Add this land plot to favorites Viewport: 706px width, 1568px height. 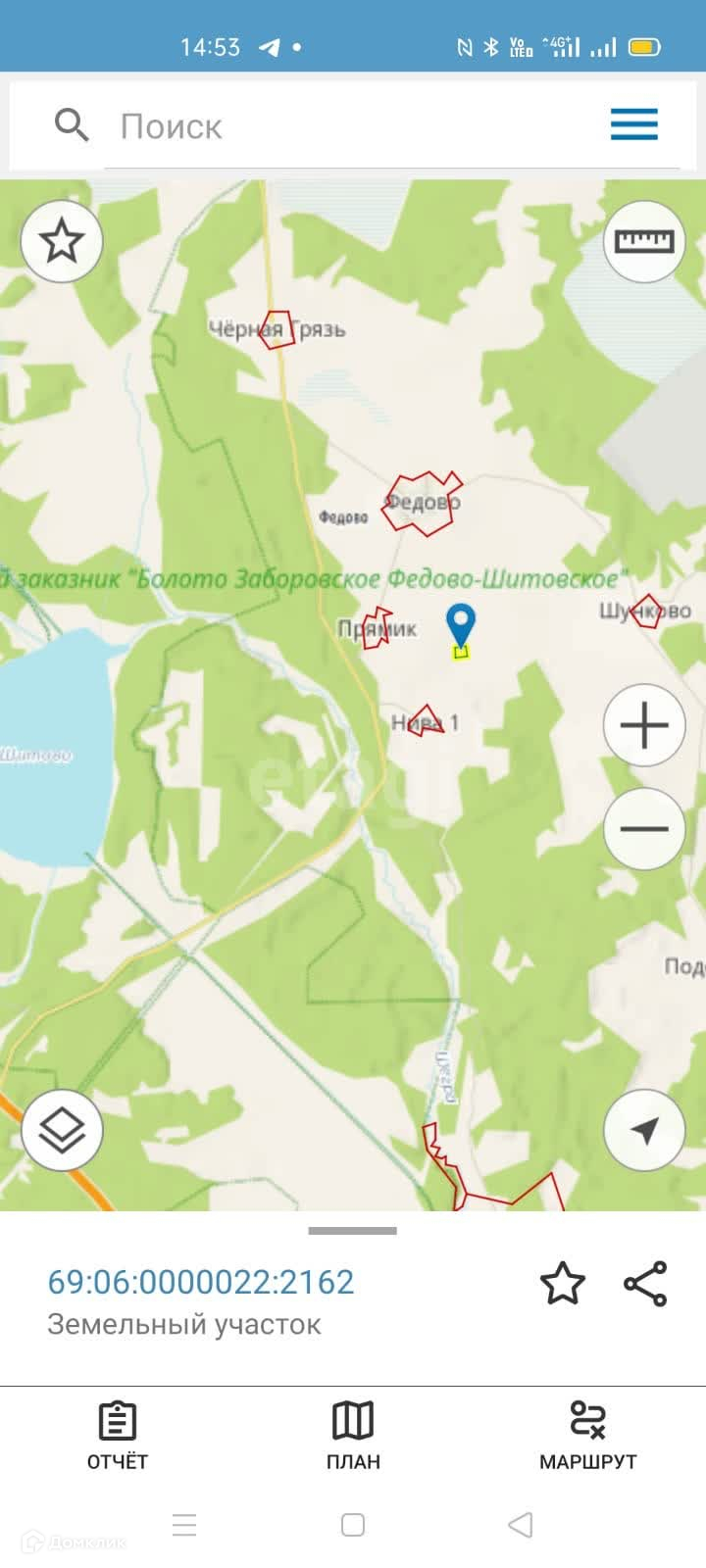click(x=563, y=1284)
